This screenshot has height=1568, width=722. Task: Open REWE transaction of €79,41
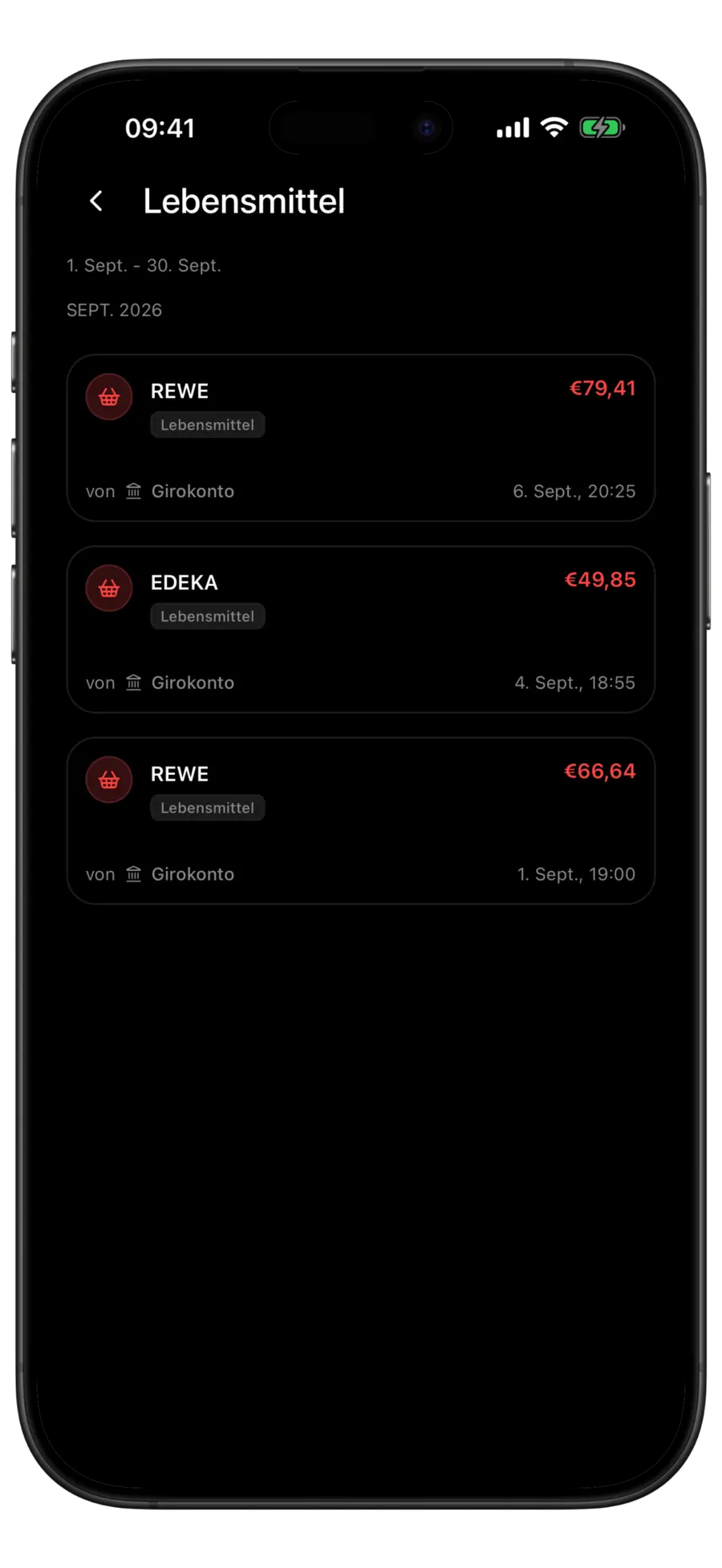(x=361, y=438)
